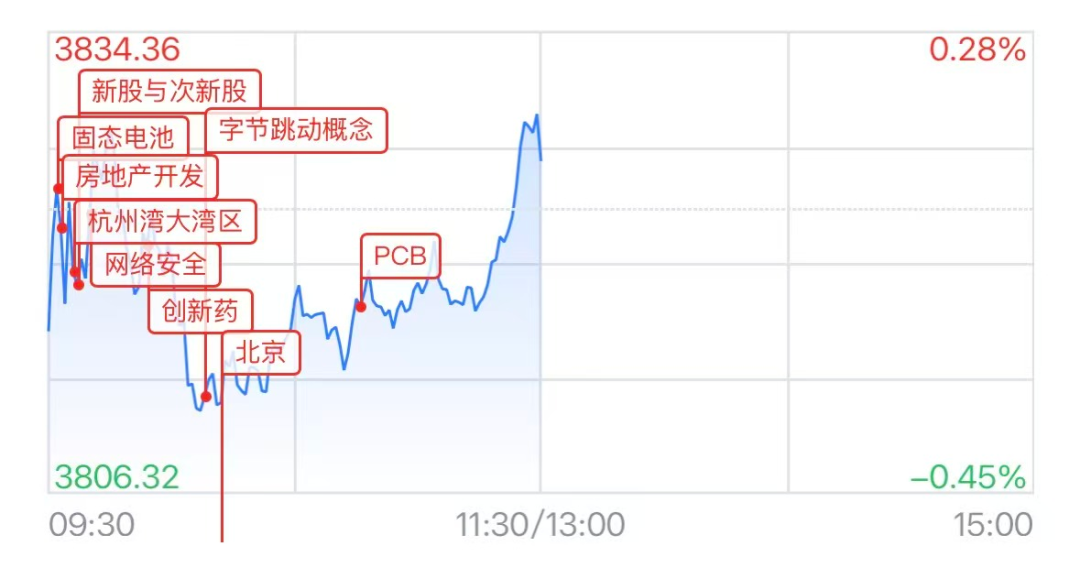Open the 杭州湾大湾区 tag
This screenshot has height=579, width=1080.
click(165, 222)
